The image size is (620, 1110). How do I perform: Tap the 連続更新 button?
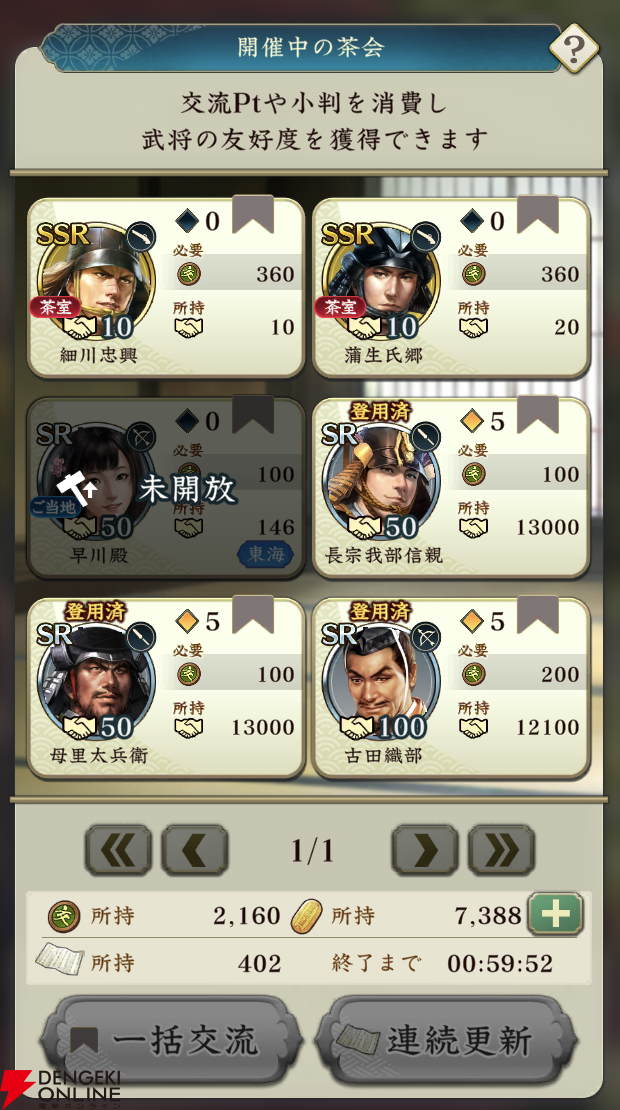pos(447,1040)
